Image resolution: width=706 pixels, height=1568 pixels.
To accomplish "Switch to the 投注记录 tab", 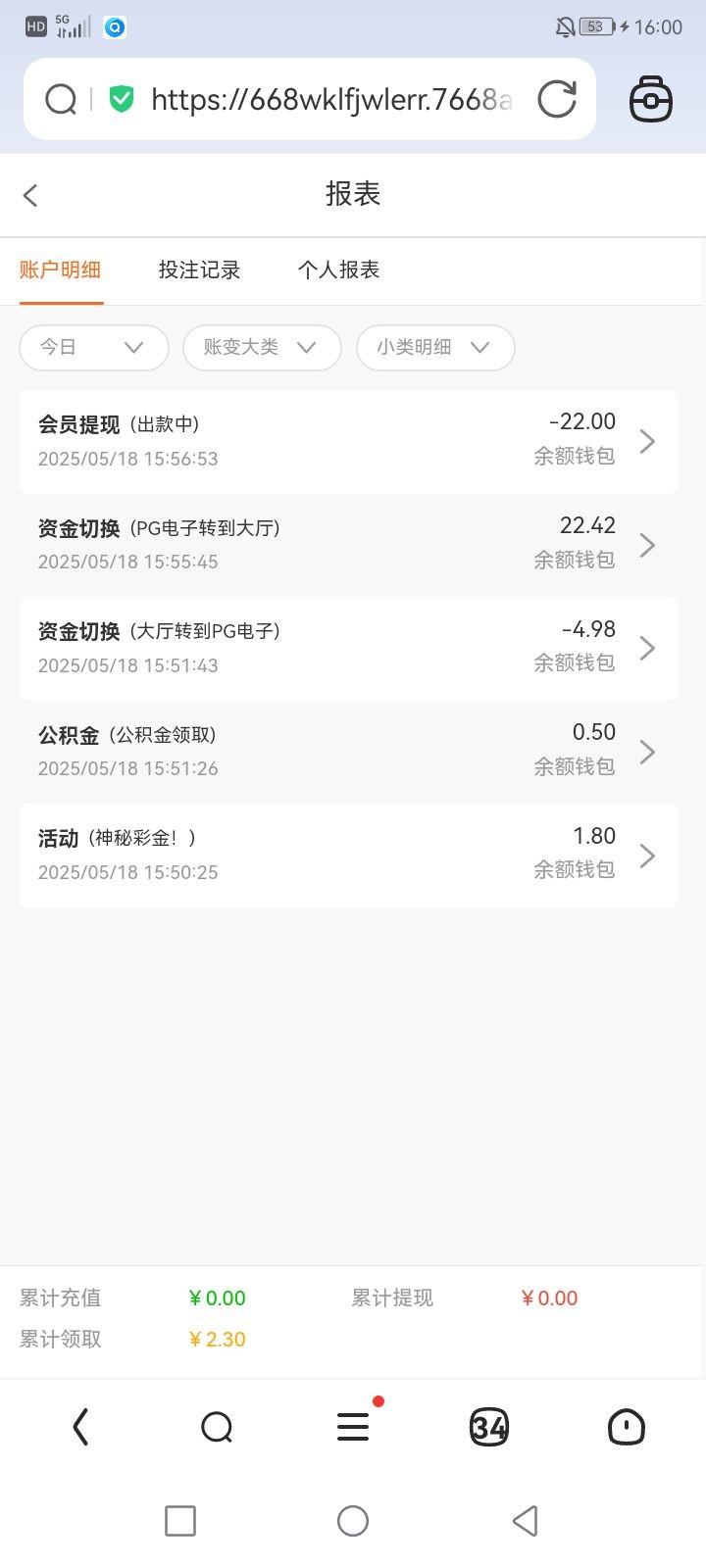I will pyautogui.click(x=199, y=269).
